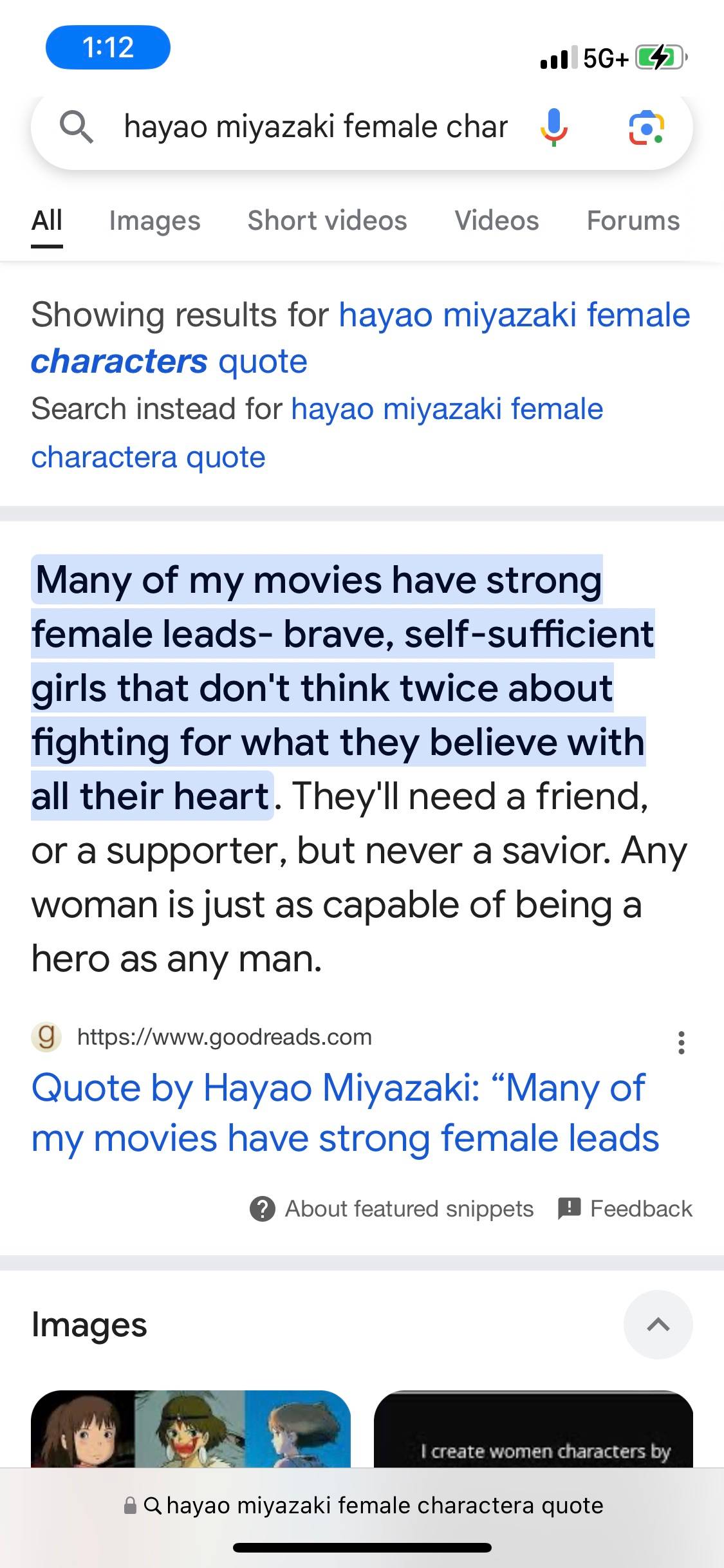Send Feedback on the featured snippet
Viewport: 724px width, 1568px height.
625,1209
